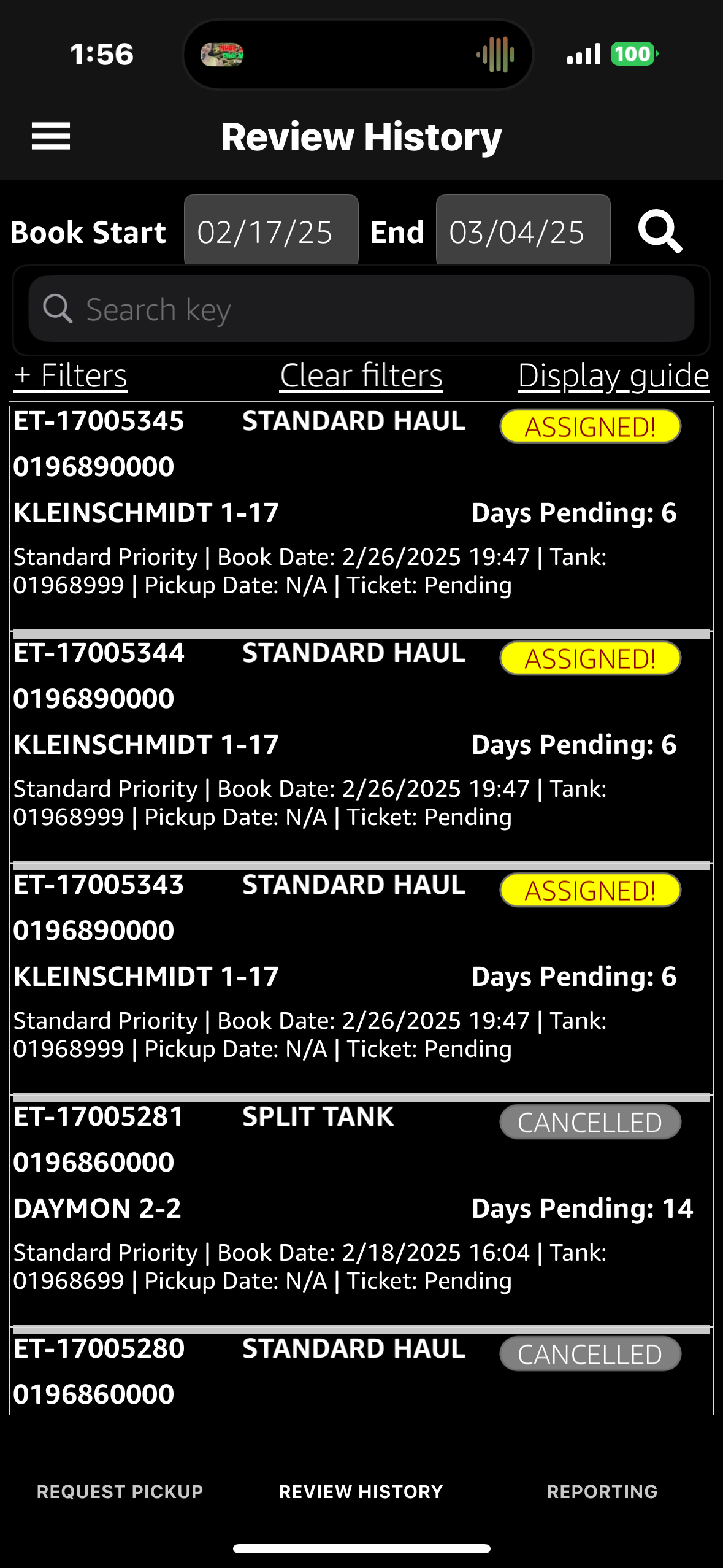This screenshot has width=723, height=1568.
Task: Open the Display guide
Action: 614,375
